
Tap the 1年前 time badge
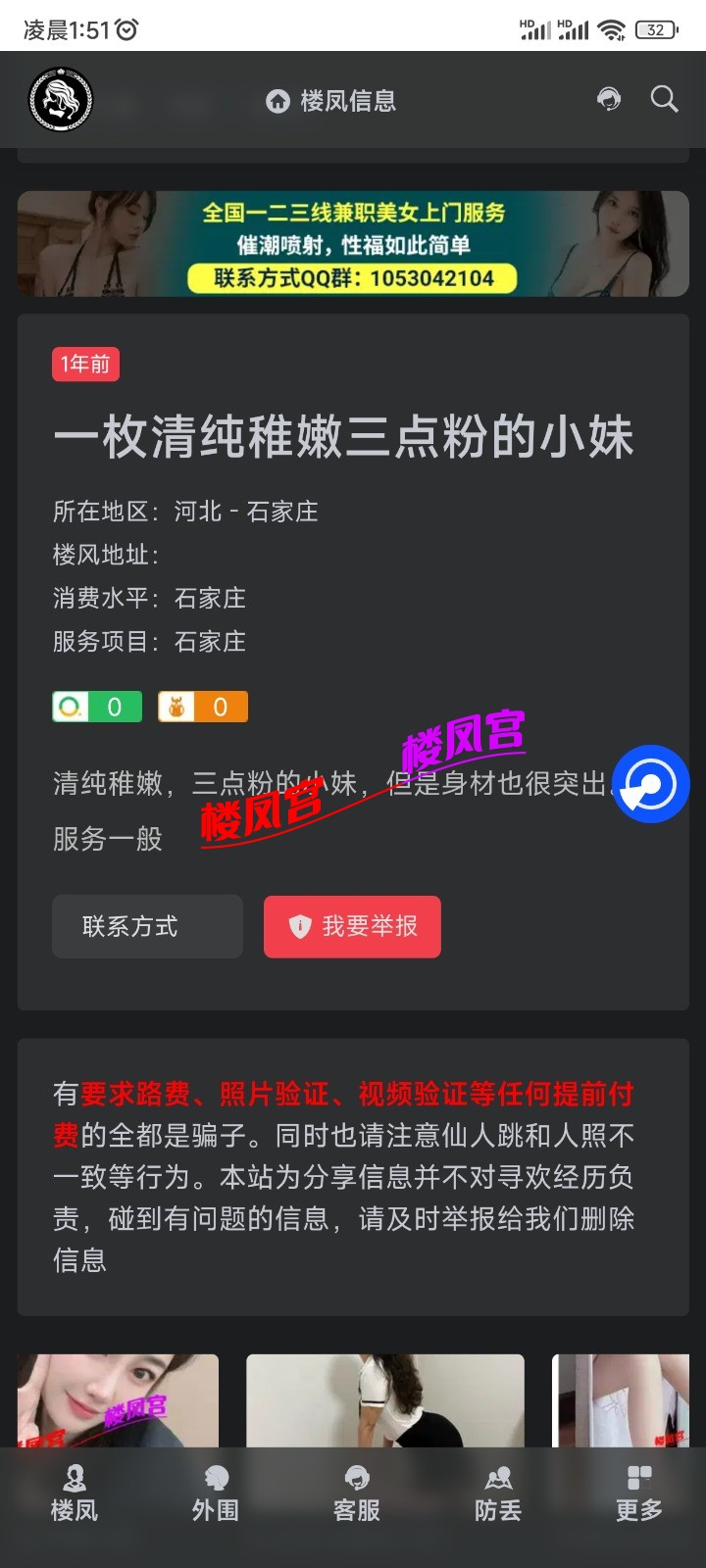[x=84, y=364]
